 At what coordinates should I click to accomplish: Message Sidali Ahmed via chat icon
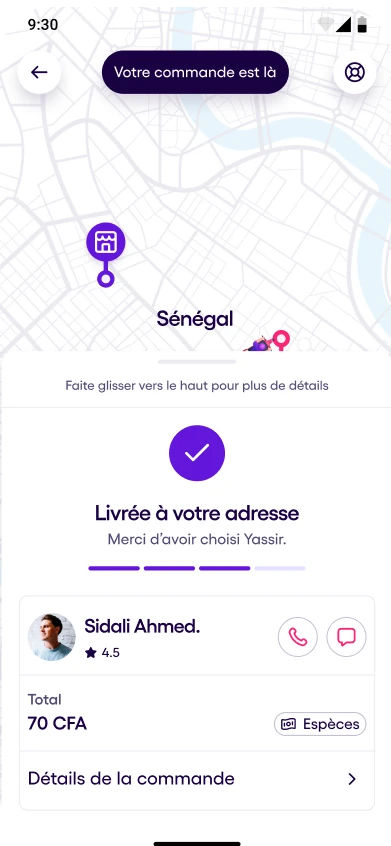click(x=346, y=637)
